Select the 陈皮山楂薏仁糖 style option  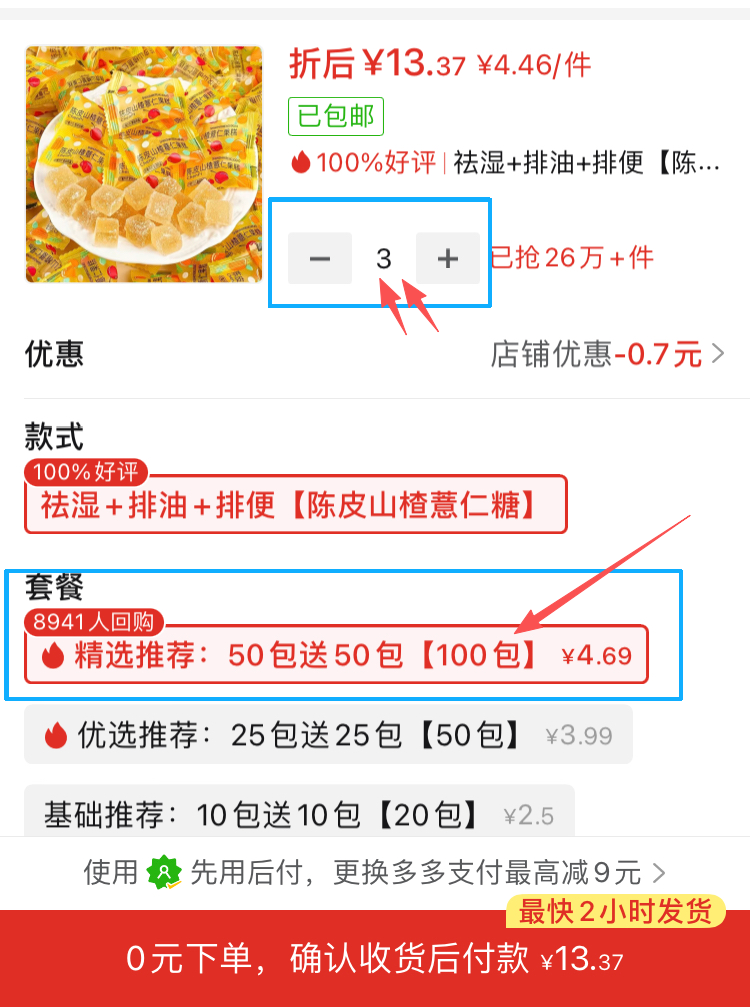pos(295,505)
